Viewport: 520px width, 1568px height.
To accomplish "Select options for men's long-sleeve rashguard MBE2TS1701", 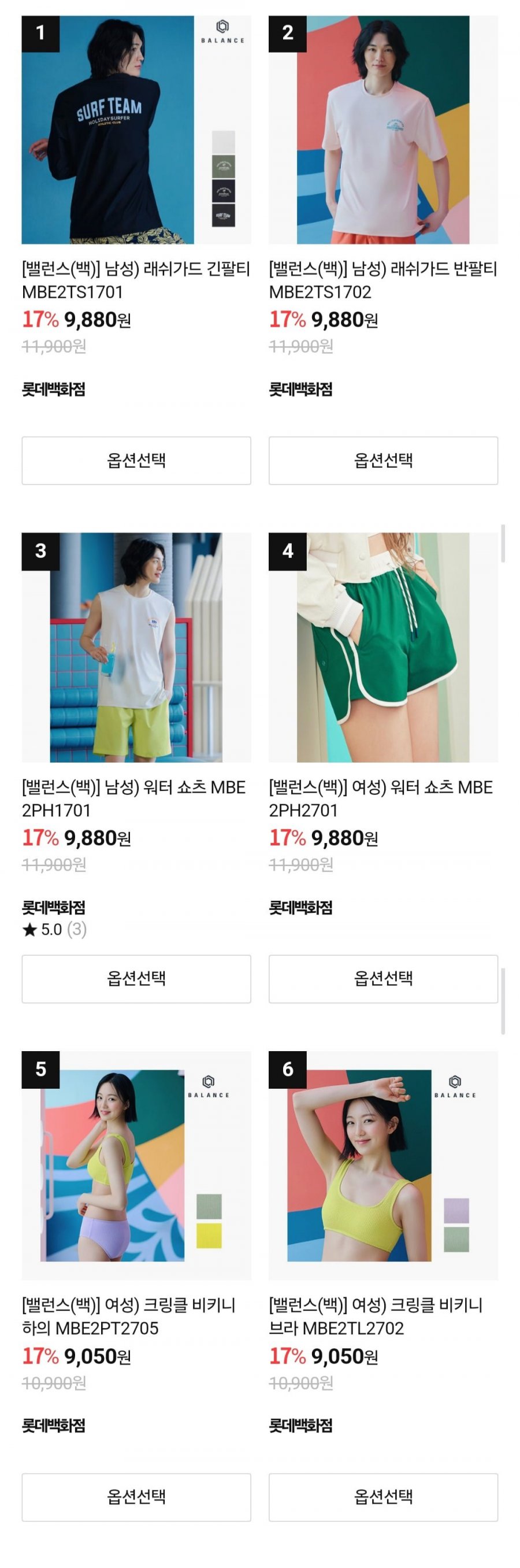I will coord(136,460).
